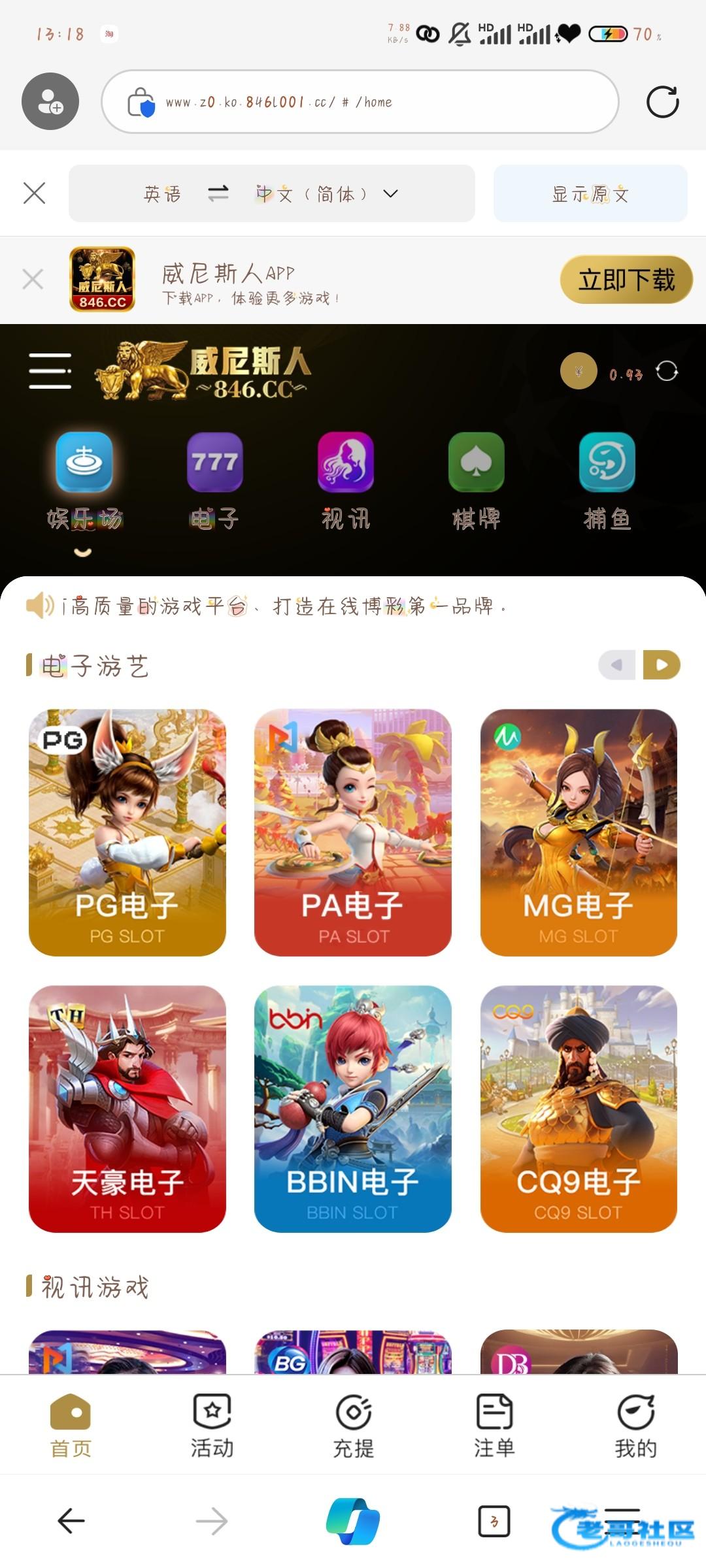Screen dimensions: 706x1568
Task: Tap the browser address bar
Action: click(360, 102)
